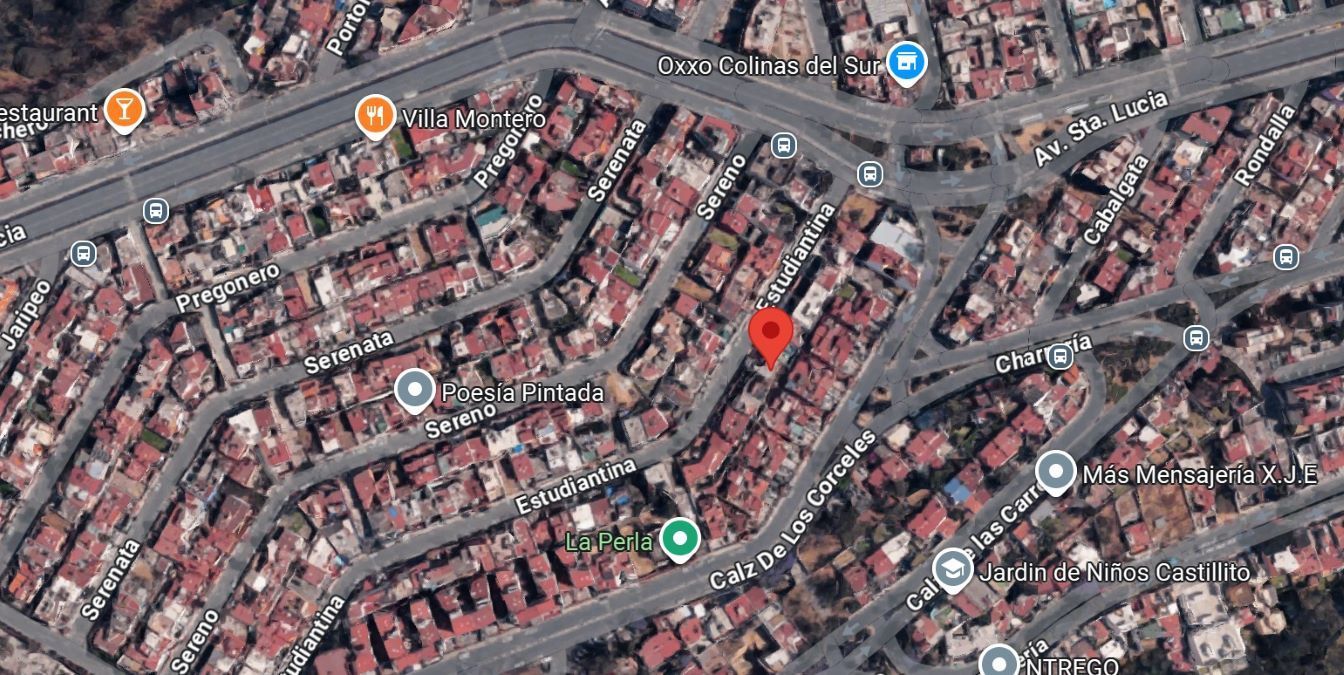Tap the bus stop near Rondalla street
Viewport: 1344px width, 675px height.
1287,257
